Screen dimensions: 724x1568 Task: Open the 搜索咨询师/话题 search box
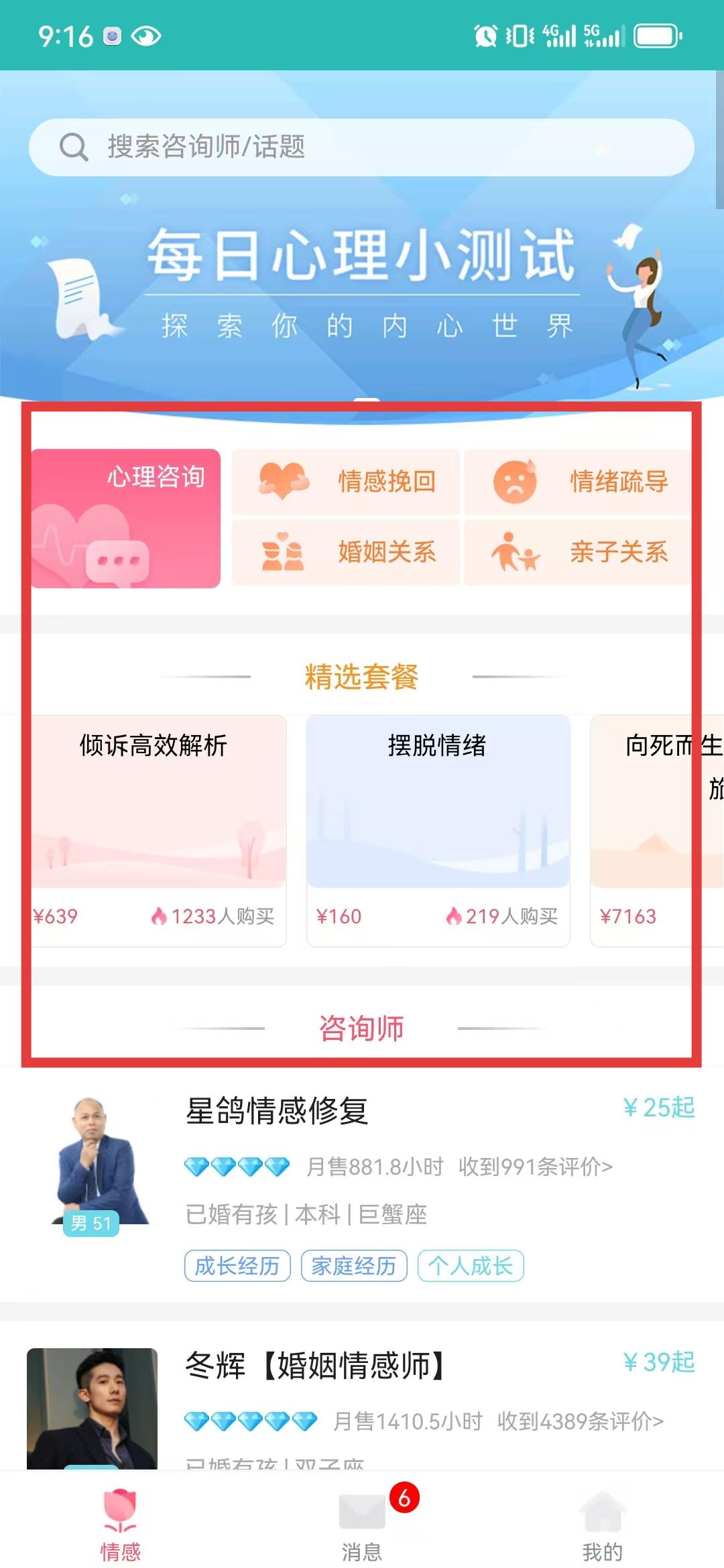pyautogui.click(x=361, y=147)
